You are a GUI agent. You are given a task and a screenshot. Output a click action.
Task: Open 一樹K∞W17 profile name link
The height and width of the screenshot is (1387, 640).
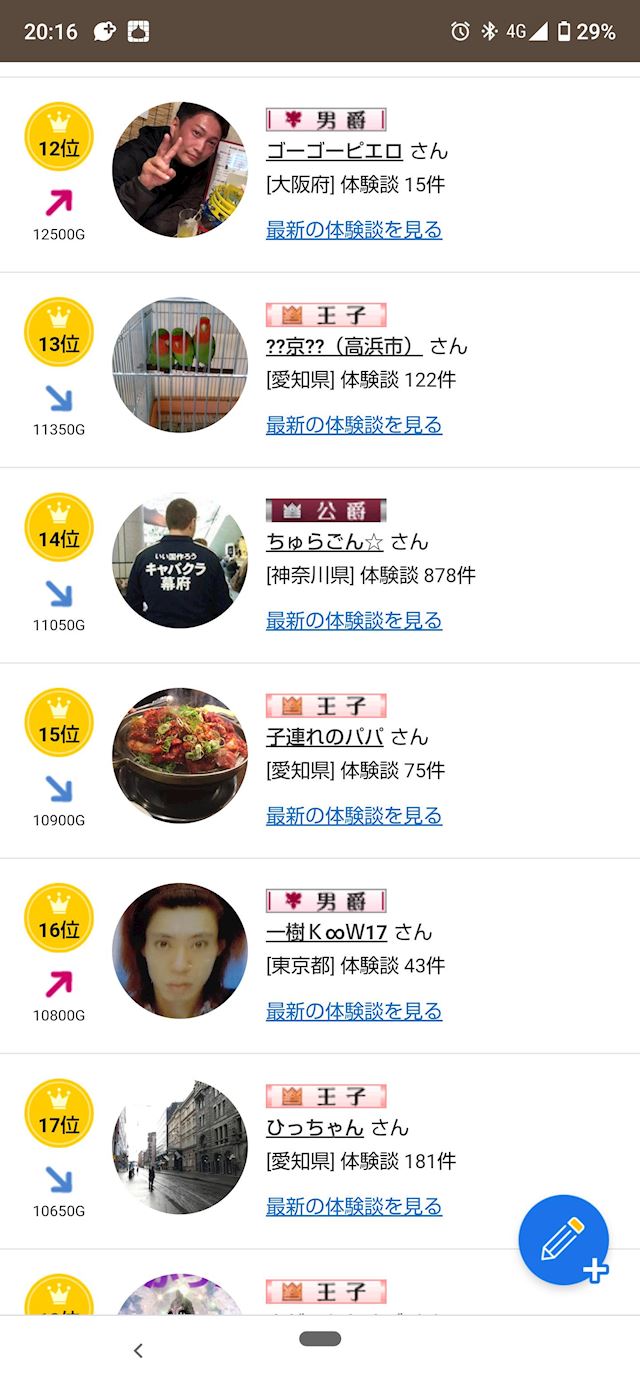click(327, 932)
